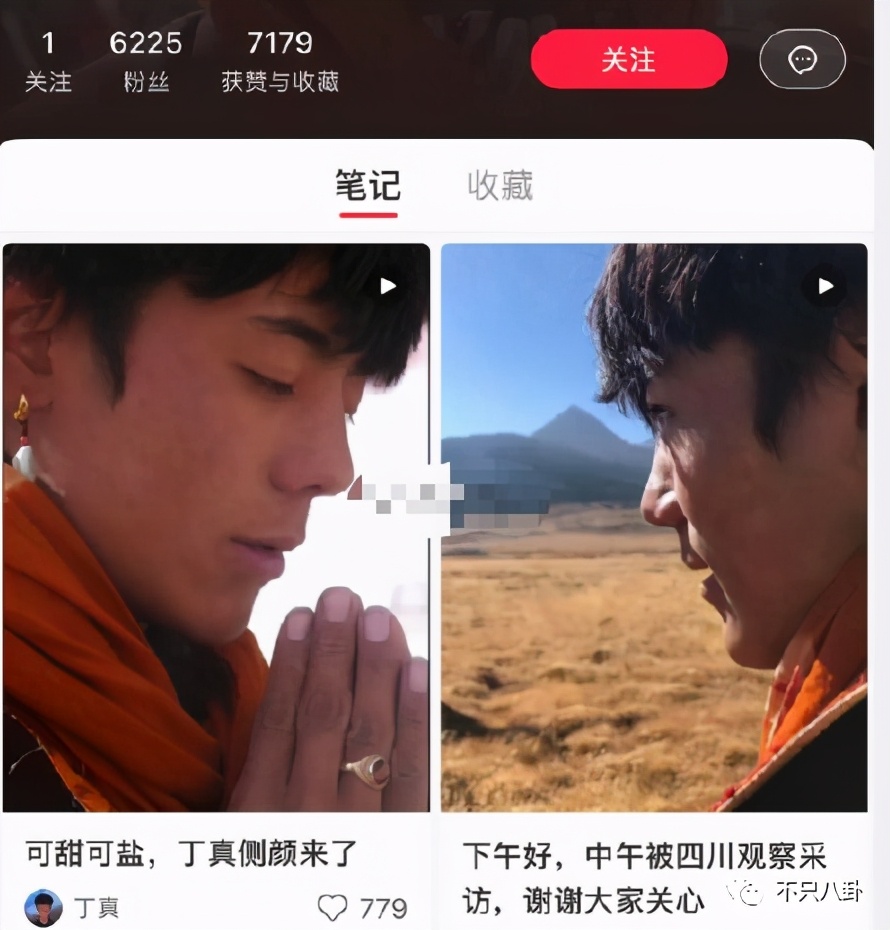Screen dimensions: 890x930
Task: Open the chat message icon
Action: pos(802,60)
